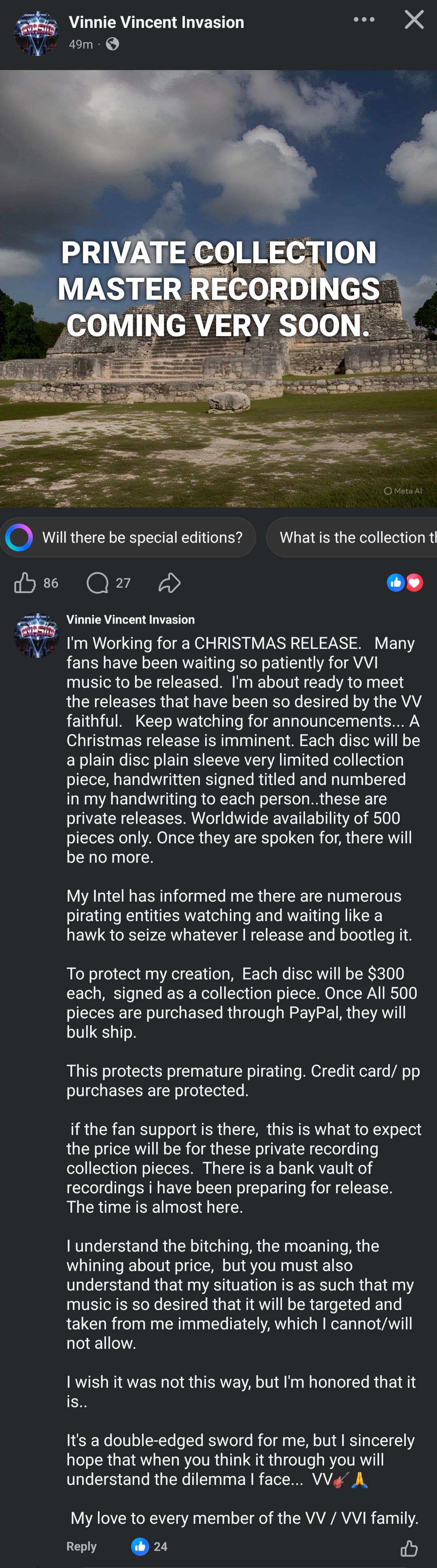Close the post viewer
This screenshot has width=437, height=1568.
[x=414, y=20]
